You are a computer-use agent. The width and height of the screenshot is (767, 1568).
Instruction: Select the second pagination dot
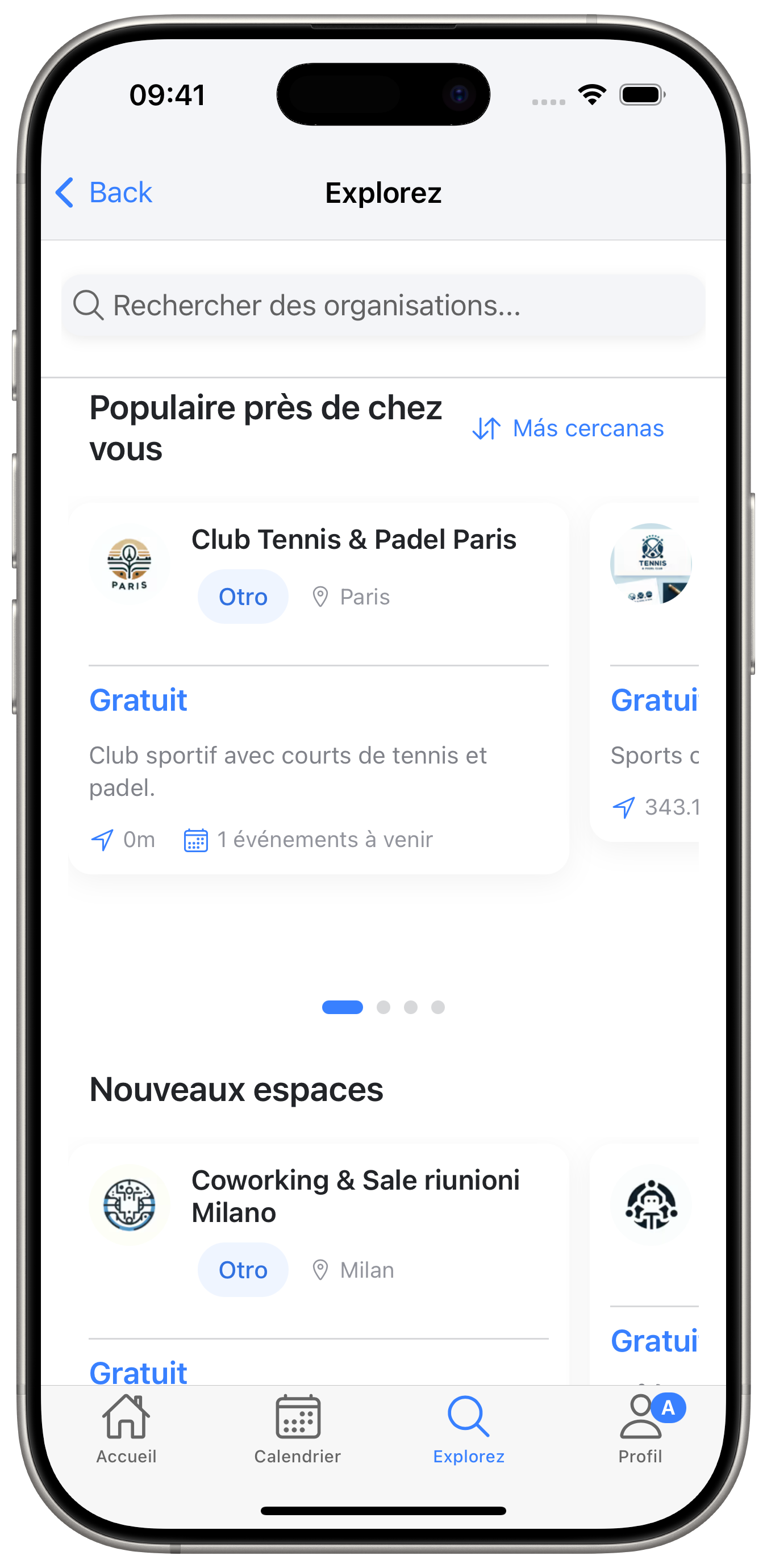(383, 1007)
